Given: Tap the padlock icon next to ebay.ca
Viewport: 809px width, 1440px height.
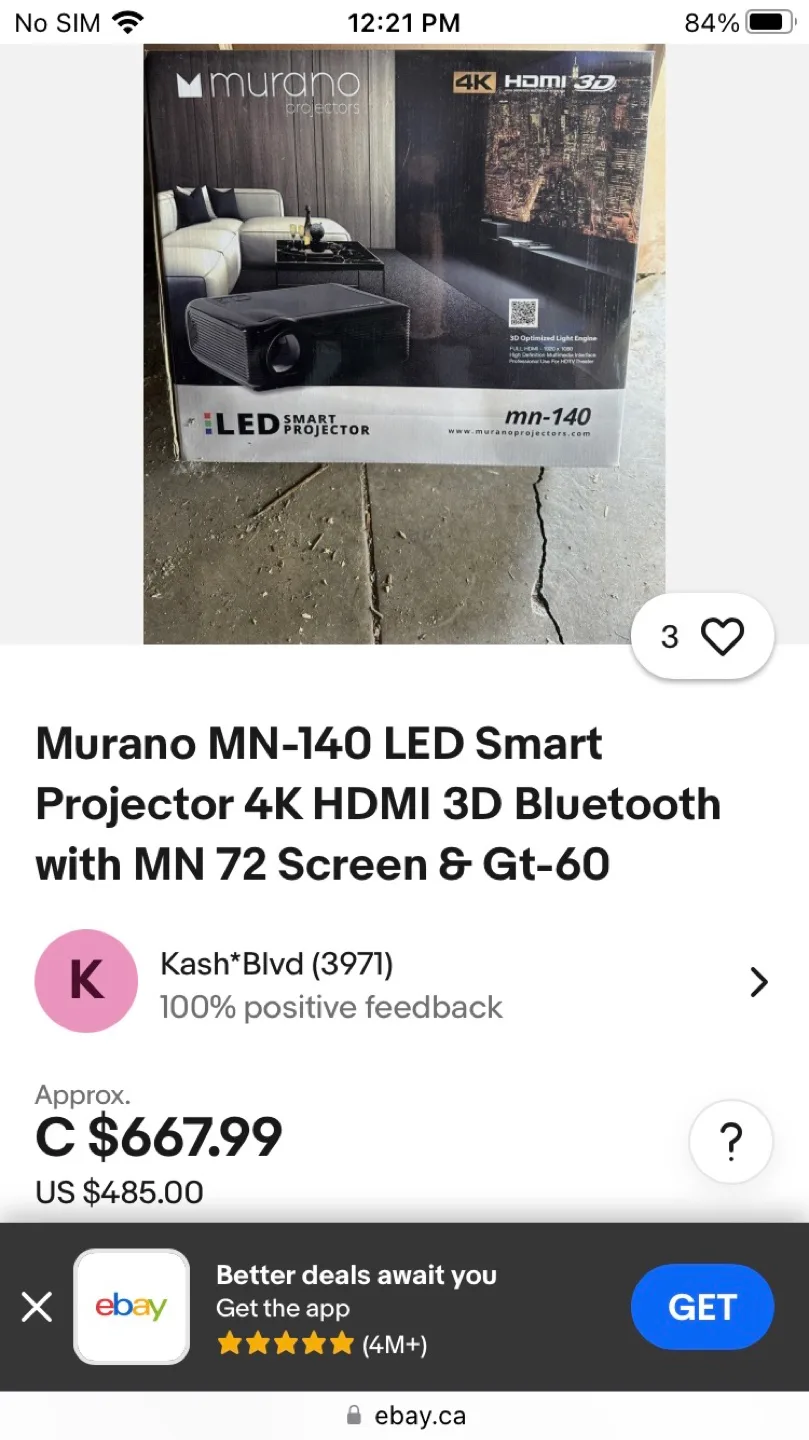Looking at the screenshot, I should (x=353, y=1414).
